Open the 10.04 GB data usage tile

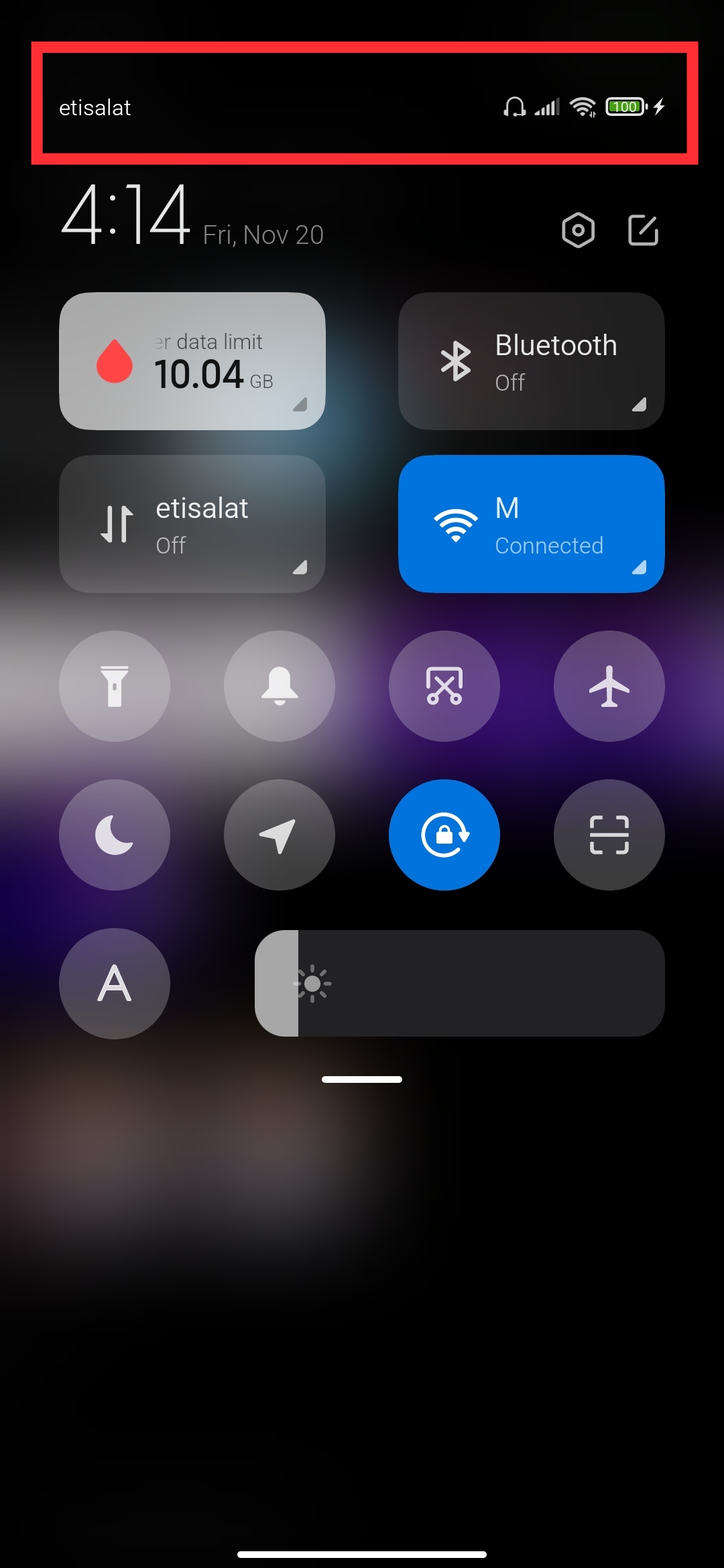coord(192,361)
